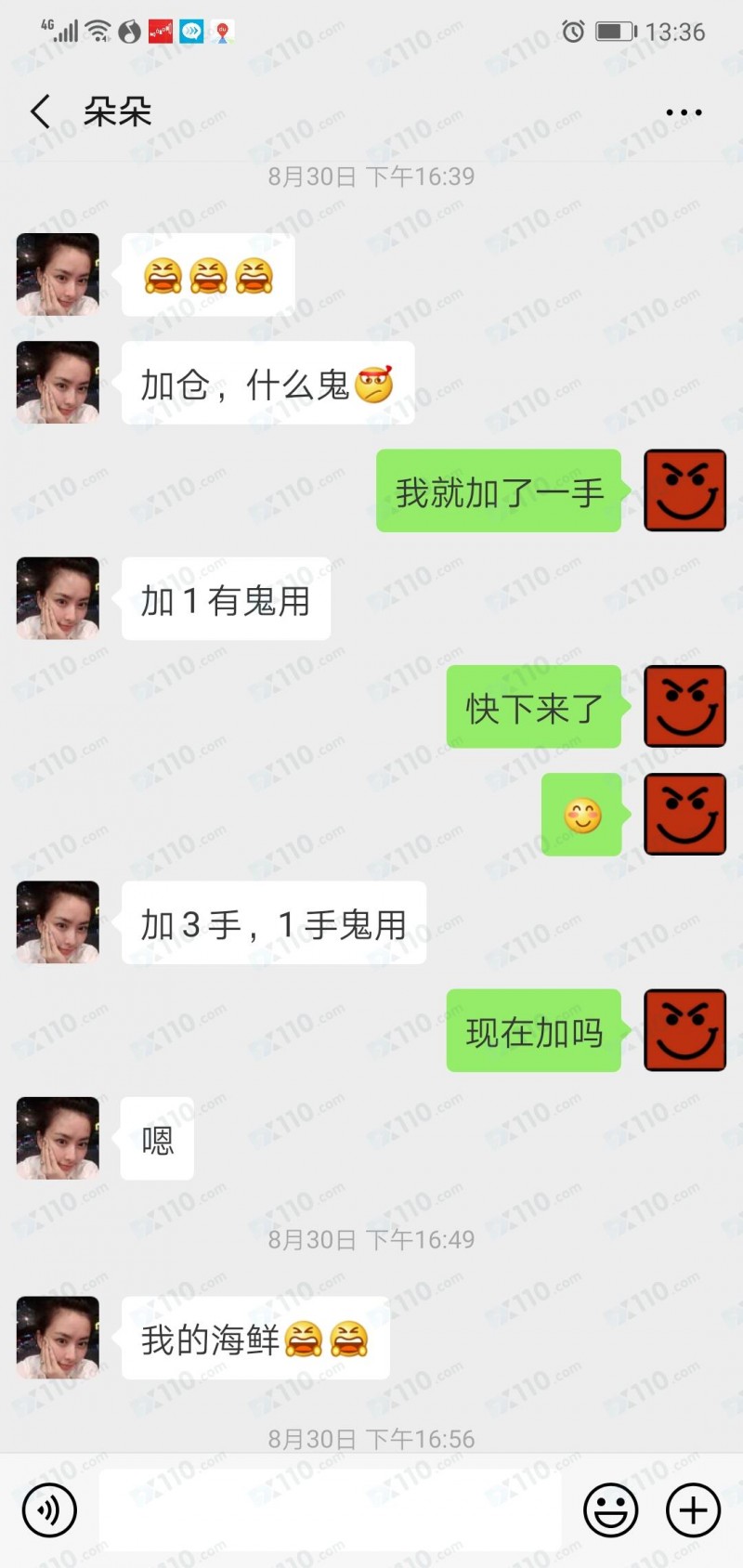Select the green bubble "现在加吗"
Image resolution: width=743 pixels, height=1568 pixels.
534,1031
